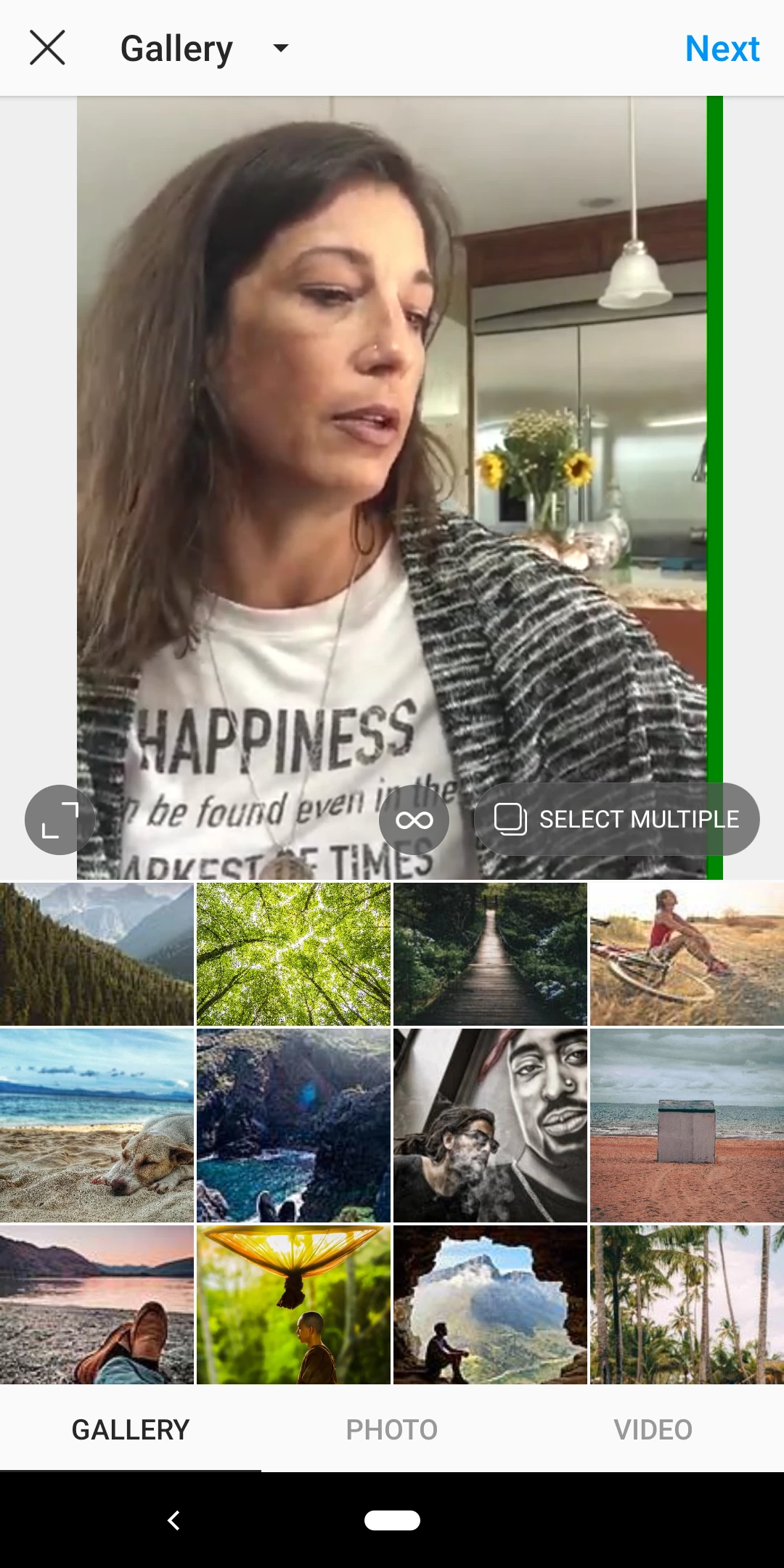Viewport: 784px width, 1568px height.
Task: Select the woman sitting beside bicycle photo
Action: tap(687, 954)
